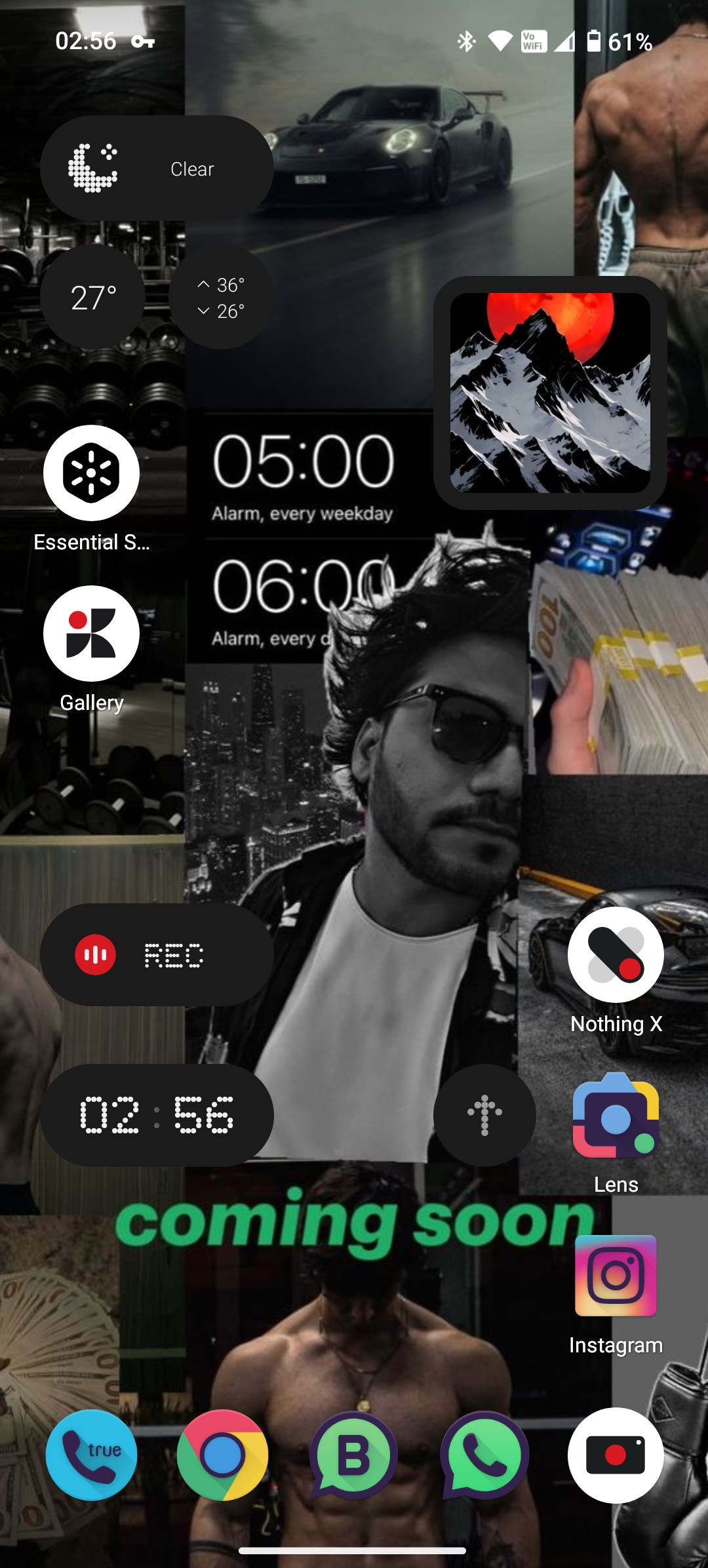This screenshot has height=1568, width=708.
Task: Open the 02:56 digital clock widget
Action: (157, 1115)
